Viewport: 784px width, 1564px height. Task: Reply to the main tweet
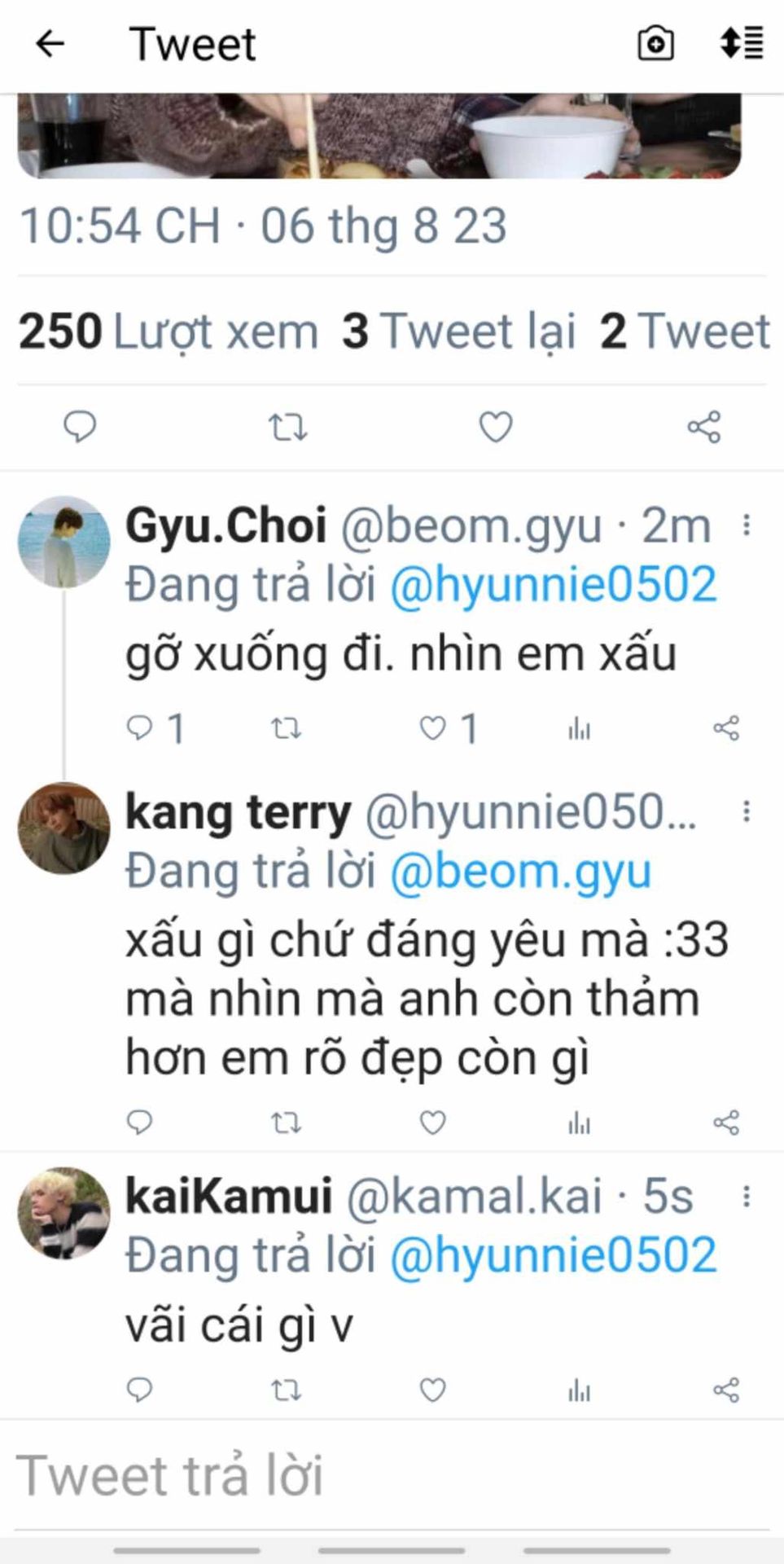(80, 426)
